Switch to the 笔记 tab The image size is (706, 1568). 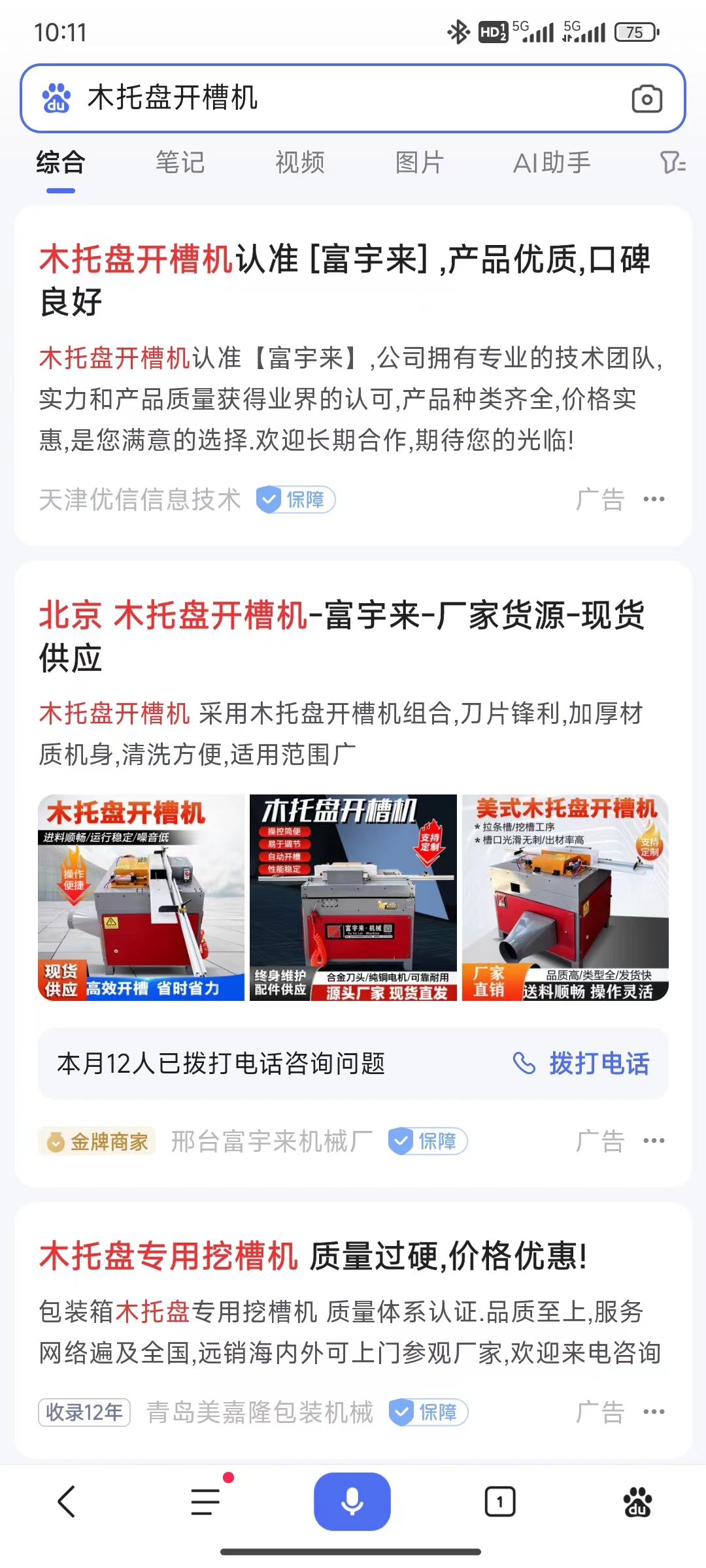(x=180, y=163)
